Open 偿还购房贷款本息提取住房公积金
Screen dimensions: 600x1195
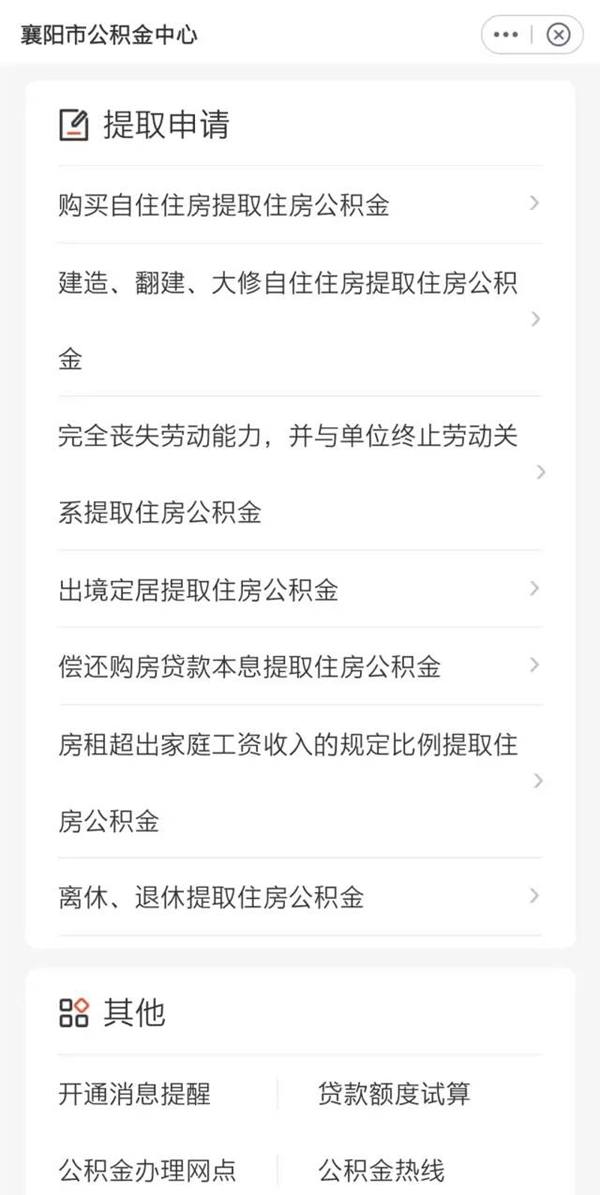[300, 666]
